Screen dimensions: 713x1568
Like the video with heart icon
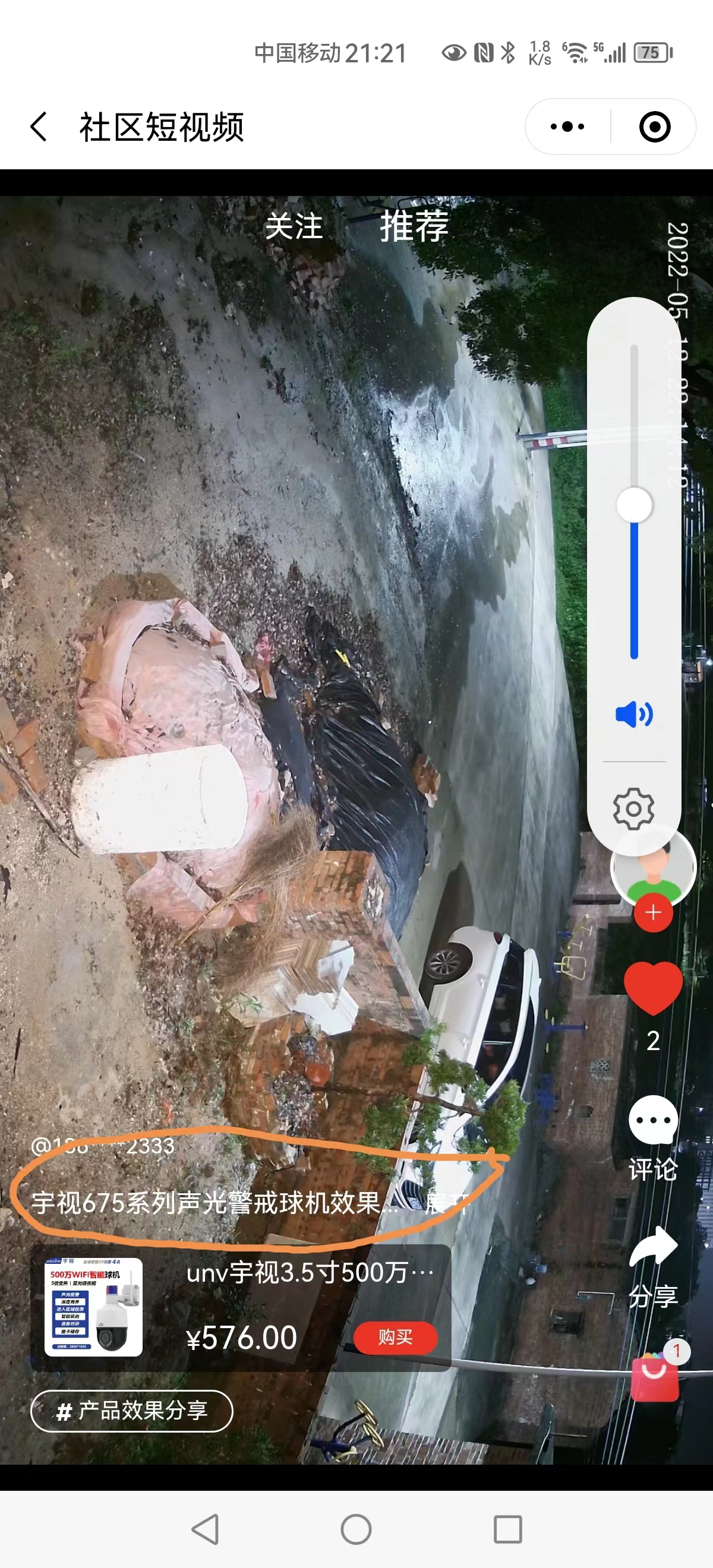pos(653,987)
